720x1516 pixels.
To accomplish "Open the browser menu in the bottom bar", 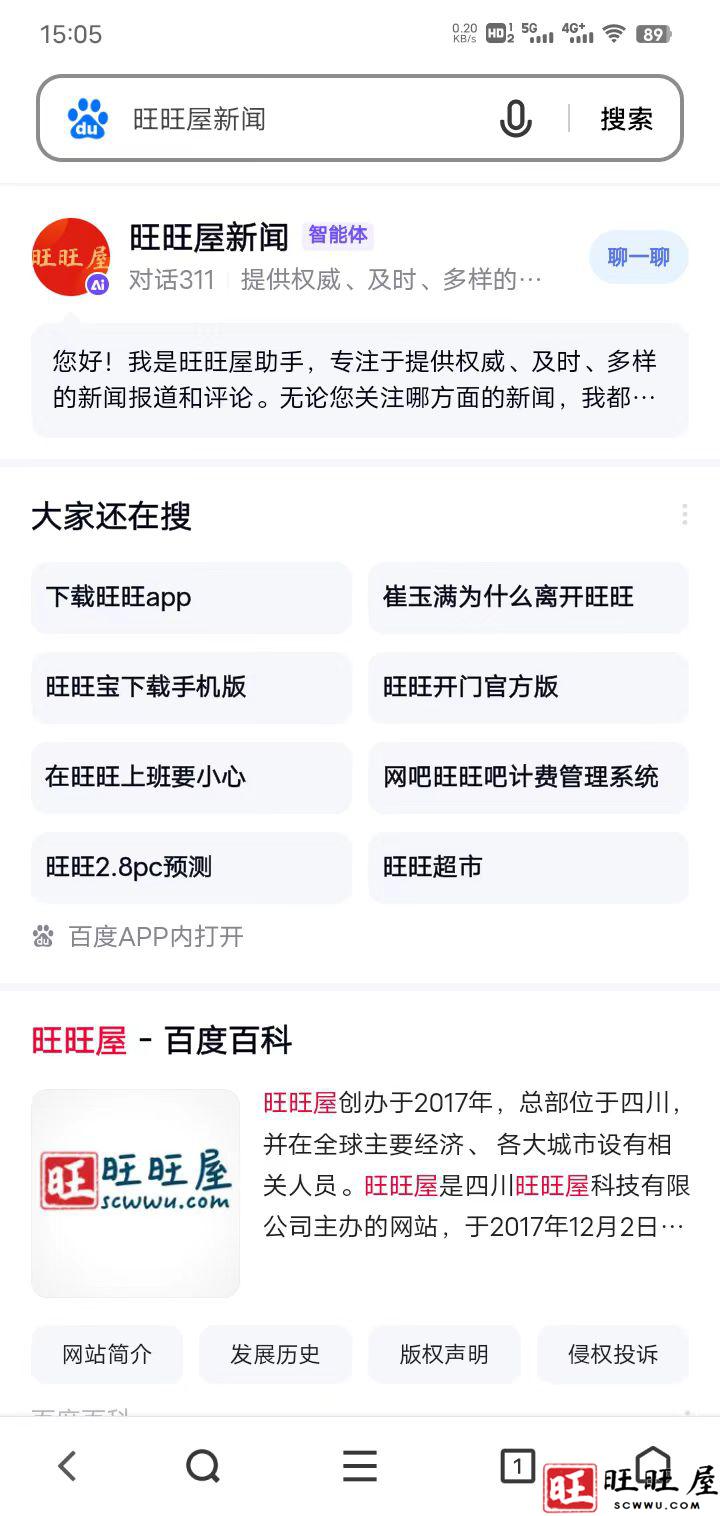I will click(360, 1467).
